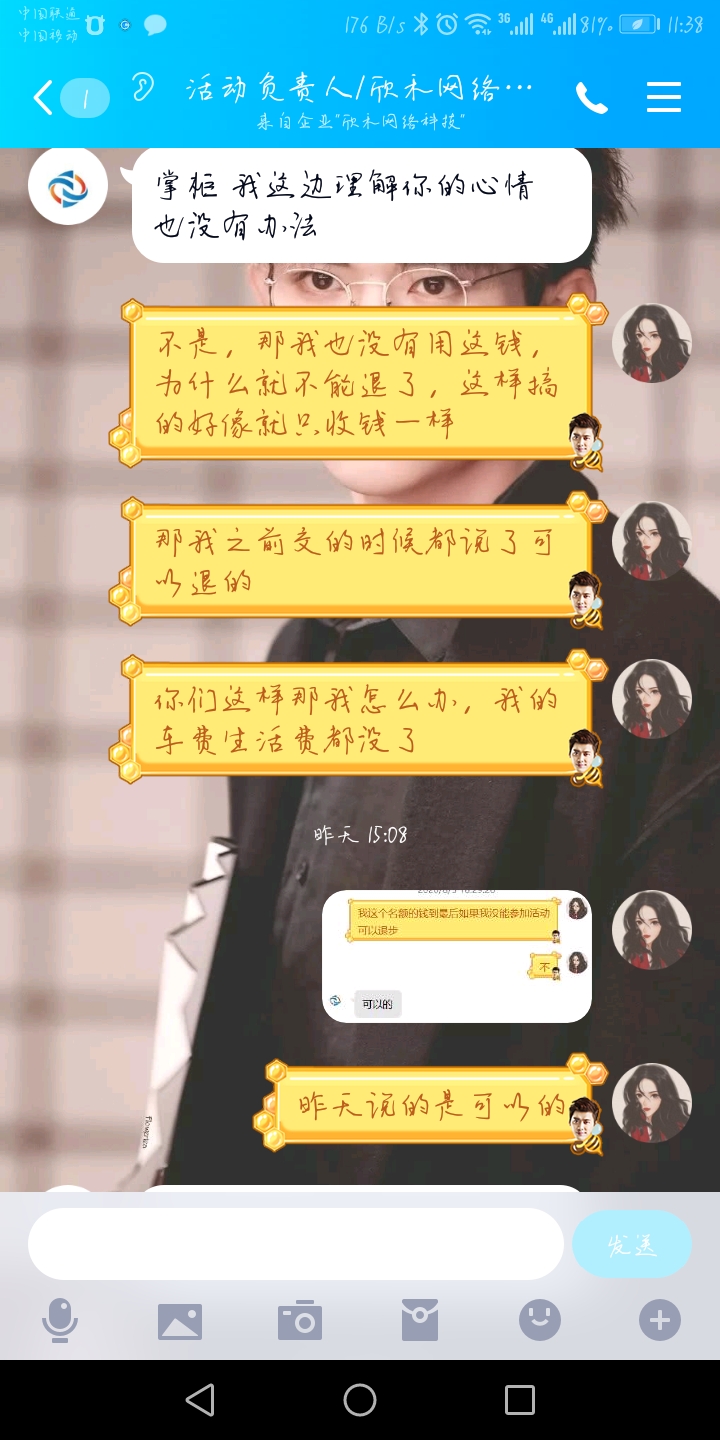Start a voice call with this contact
This screenshot has width=720, height=1440.
(x=591, y=98)
